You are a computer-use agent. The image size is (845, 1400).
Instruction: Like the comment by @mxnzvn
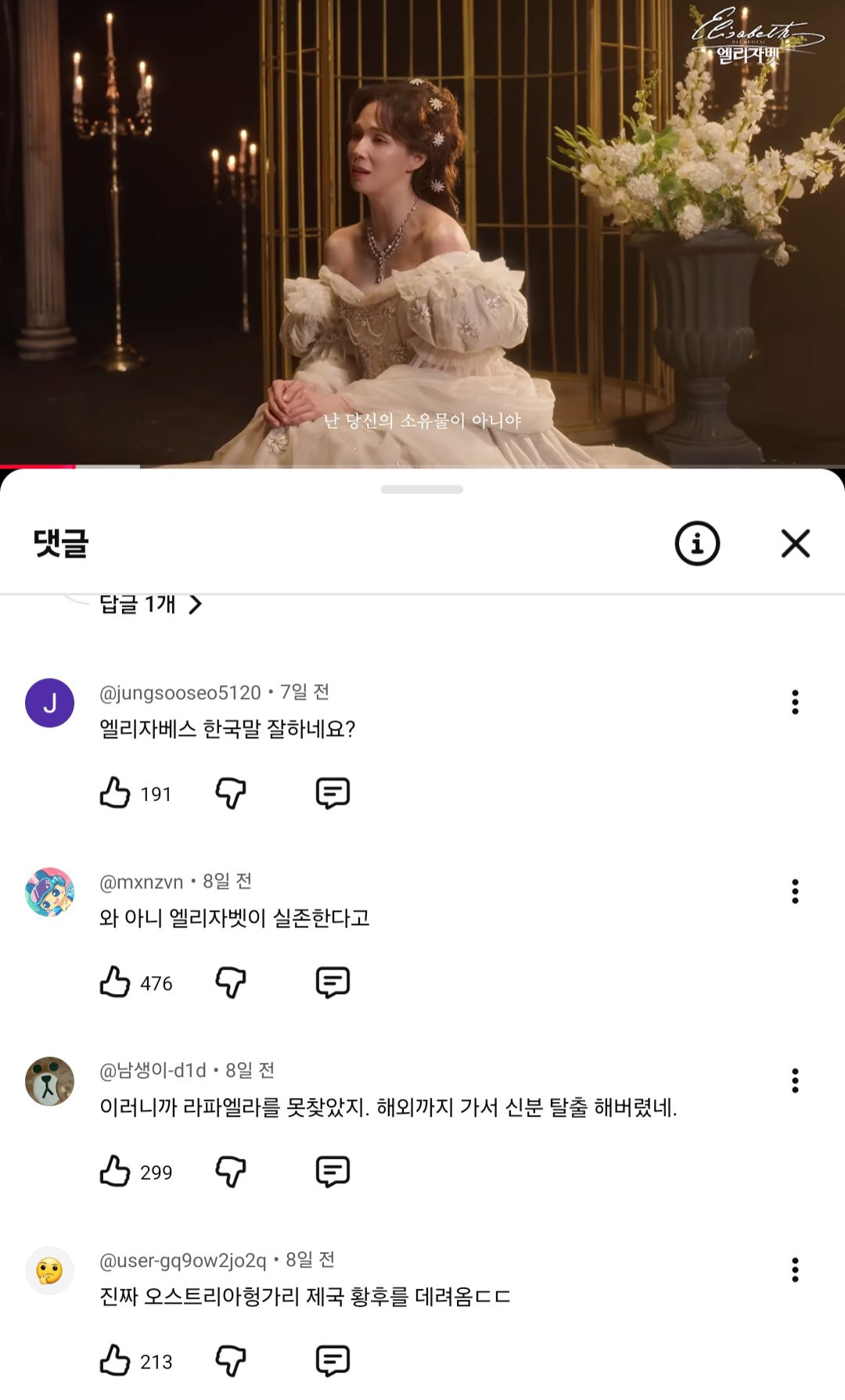(x=115, y=982)
